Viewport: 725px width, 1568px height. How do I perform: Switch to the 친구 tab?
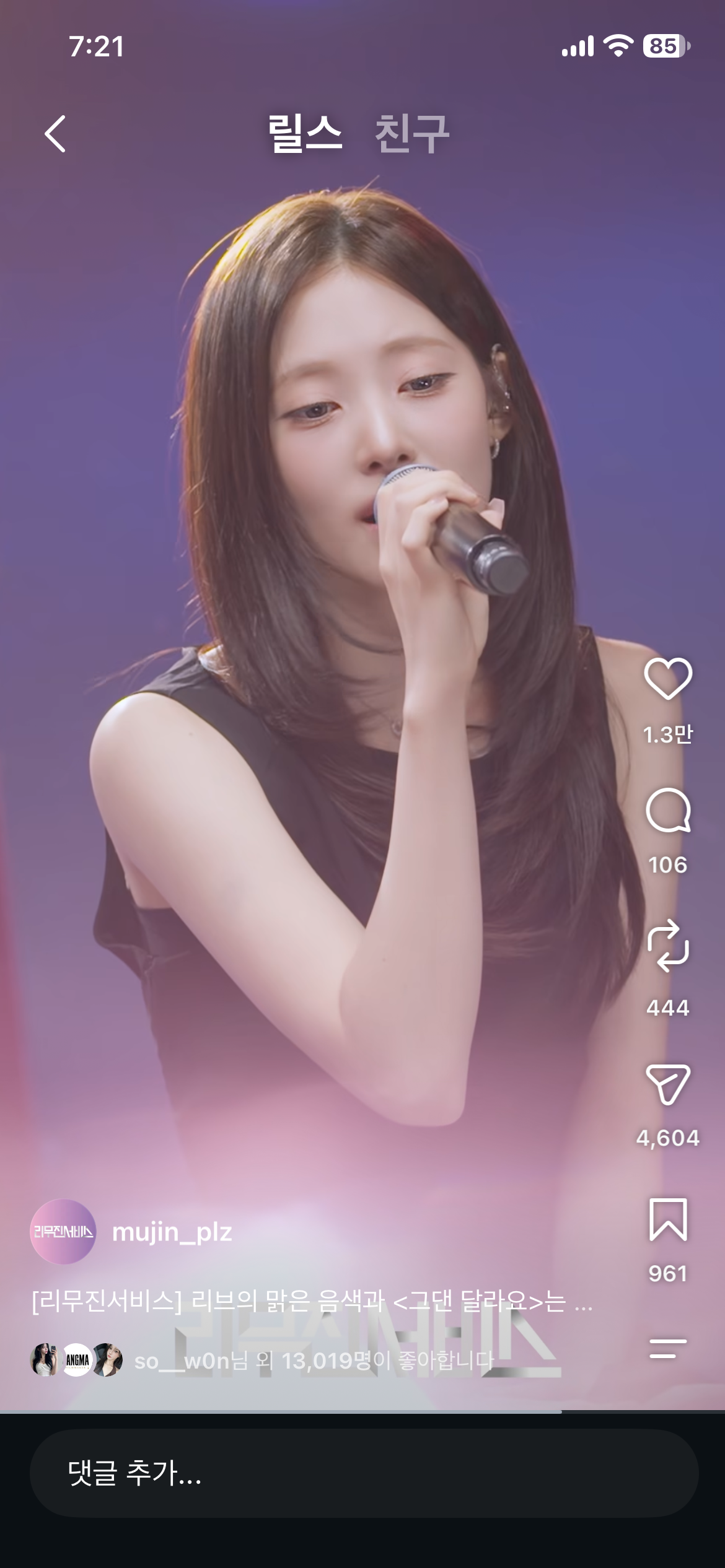click(x=412, y=134)
